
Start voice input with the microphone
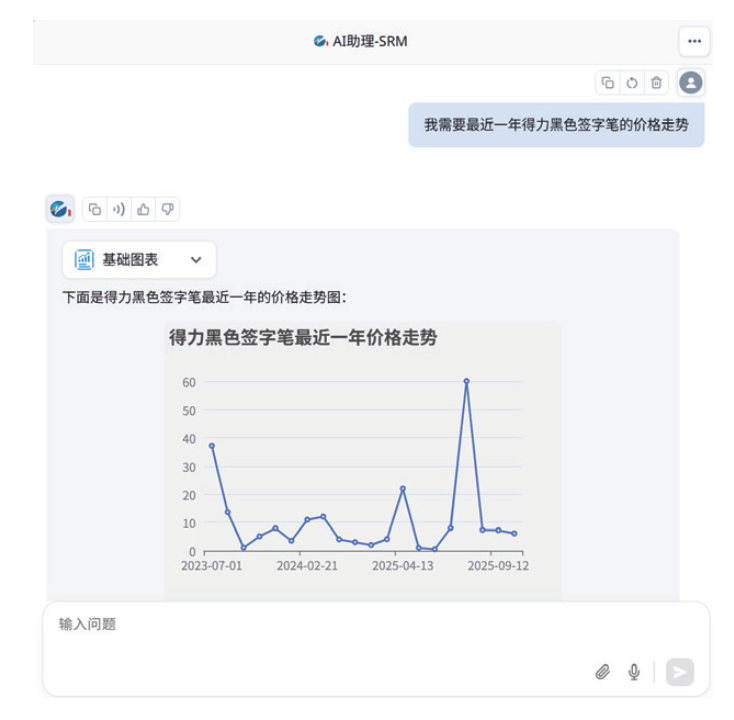point(634,672)
